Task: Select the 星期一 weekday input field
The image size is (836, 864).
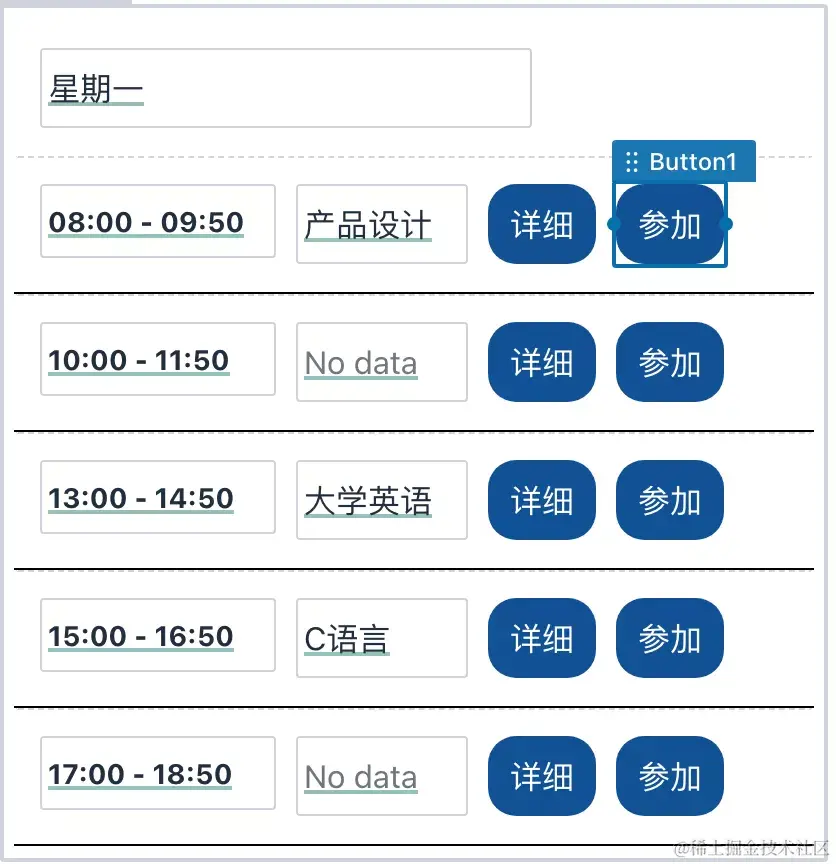Action: 285,86
